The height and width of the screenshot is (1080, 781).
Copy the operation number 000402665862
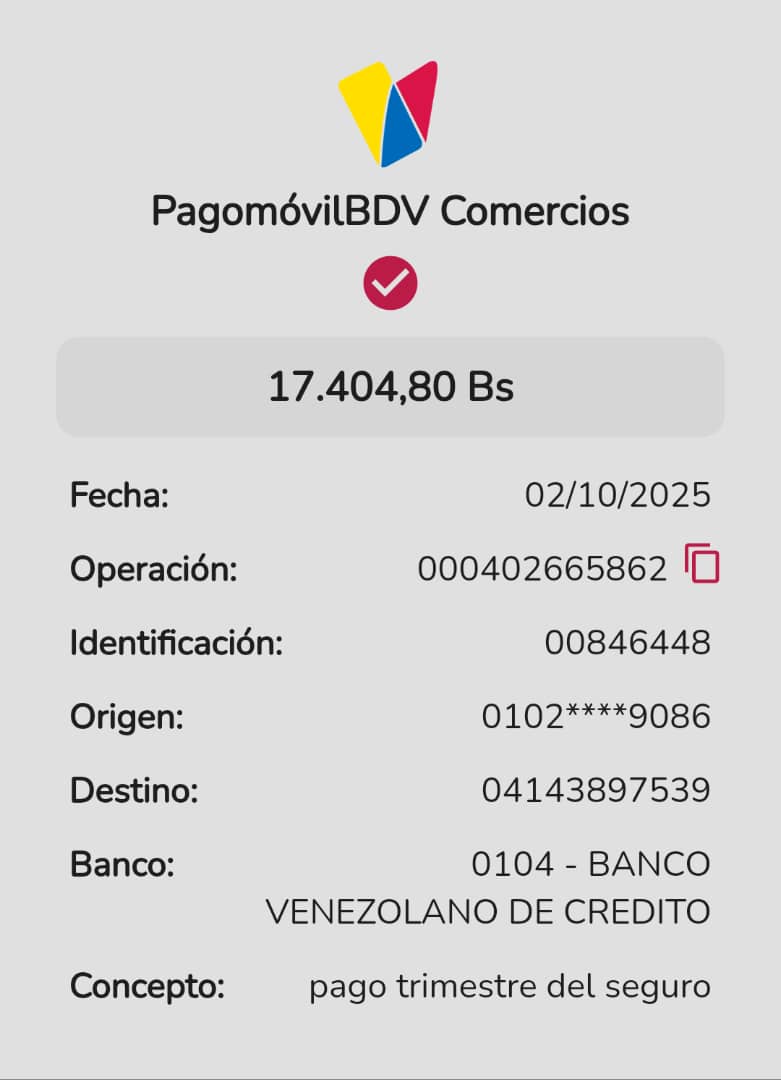click(x=702, y=564)
